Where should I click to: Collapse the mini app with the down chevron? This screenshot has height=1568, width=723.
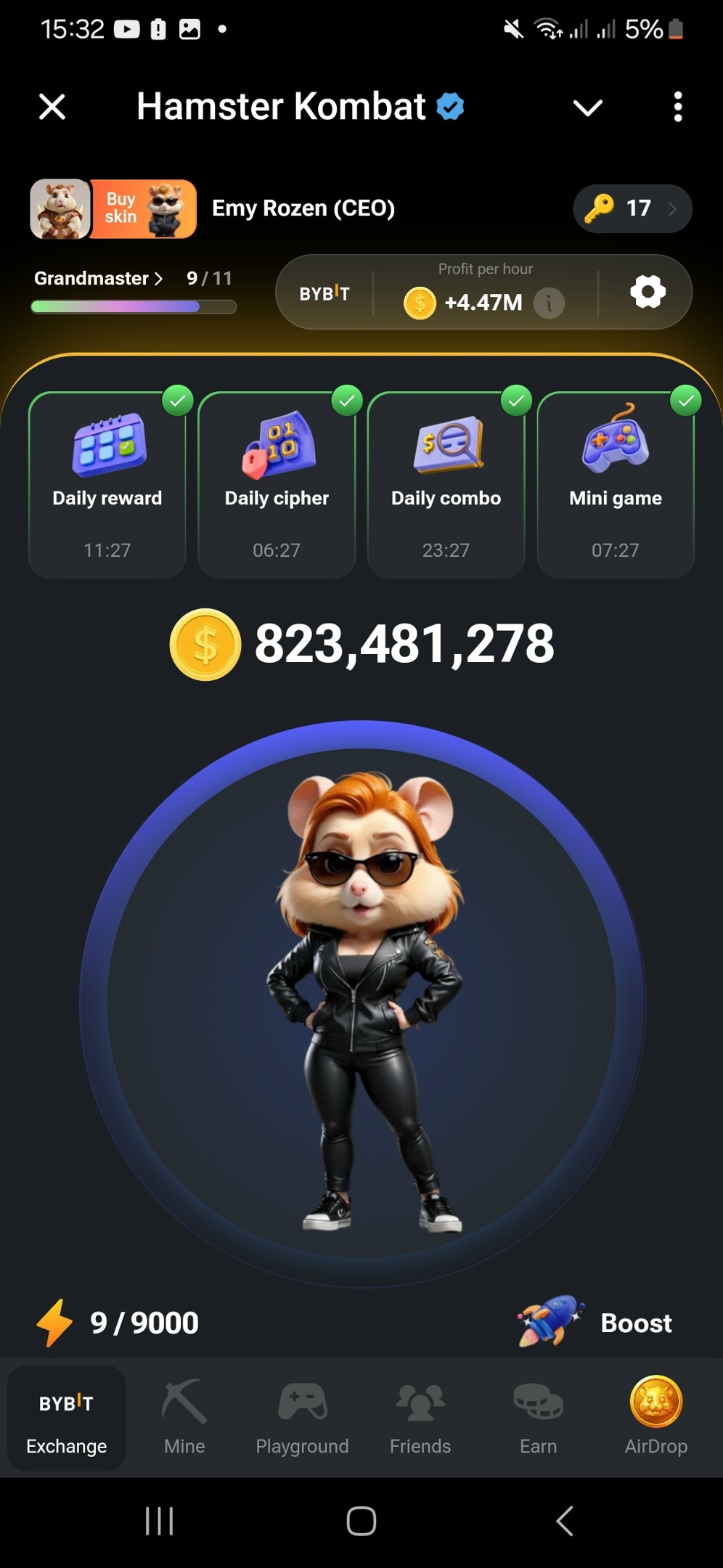(587, 107)
